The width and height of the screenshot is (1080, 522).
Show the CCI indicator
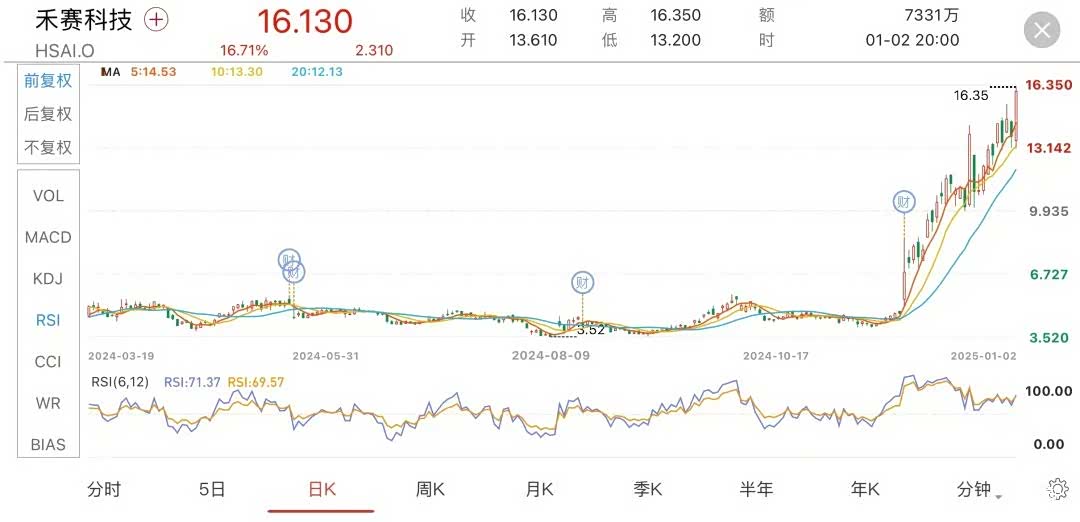click(x=48, y=362)
